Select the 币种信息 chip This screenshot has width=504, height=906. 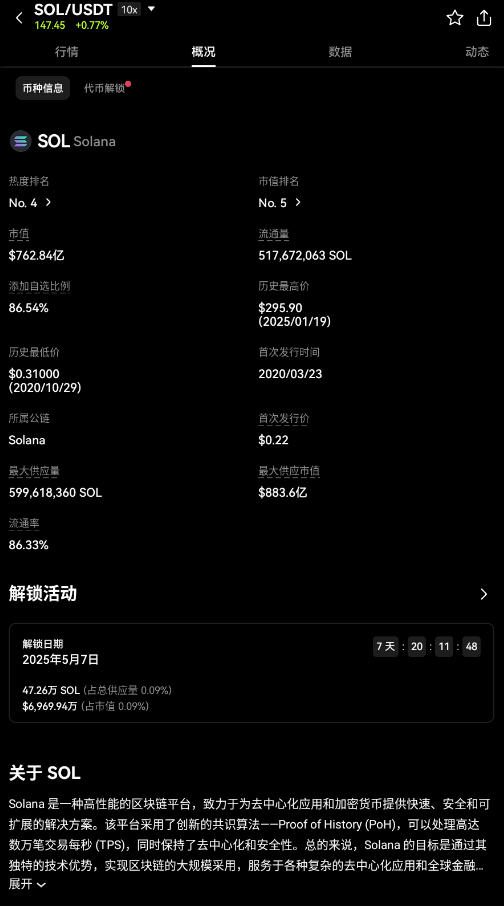(43, 88)
